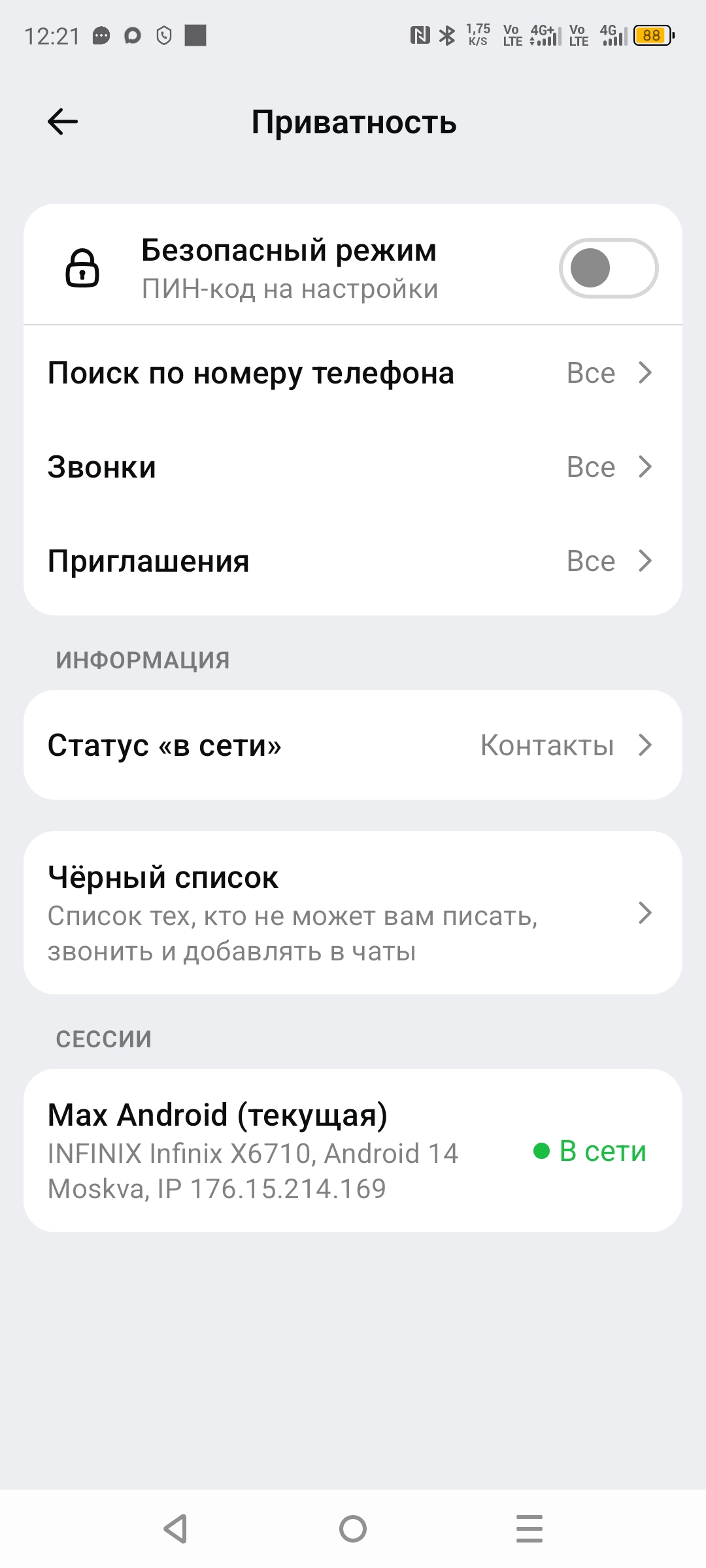Tap the system home button
Image resolution: width=706 pixels, height=1568 pixels.
pyautogui.click(x=353, y=1529)
